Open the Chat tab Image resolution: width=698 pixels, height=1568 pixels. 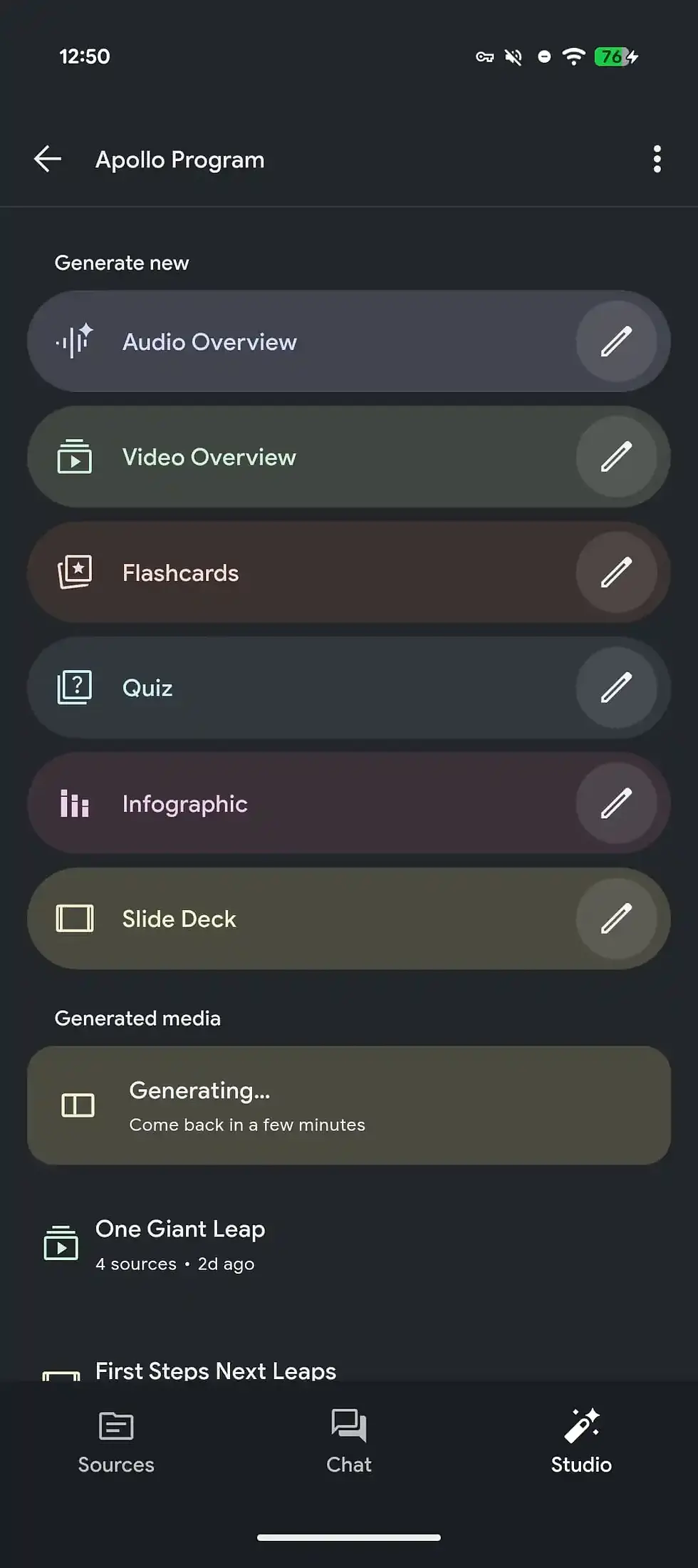click(348, 1441)
